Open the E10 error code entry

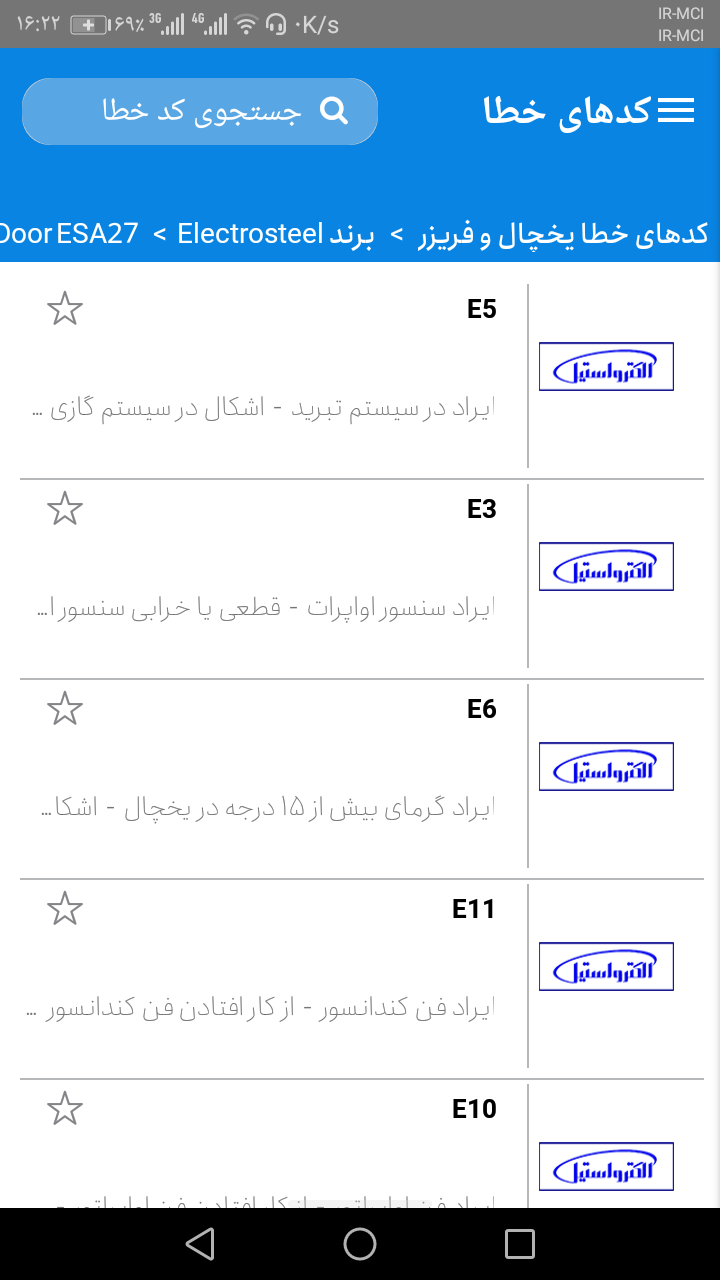pyautogui.click(x=362, y=1144)
